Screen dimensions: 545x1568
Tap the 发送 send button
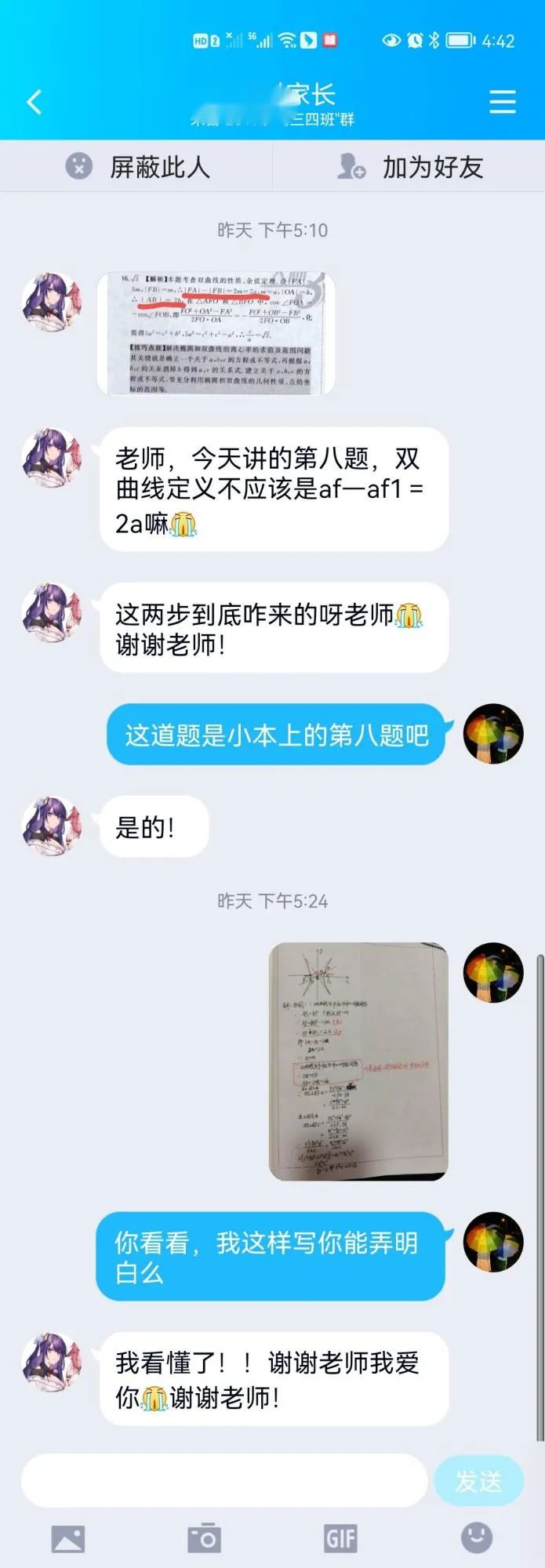pos(478,1481)
